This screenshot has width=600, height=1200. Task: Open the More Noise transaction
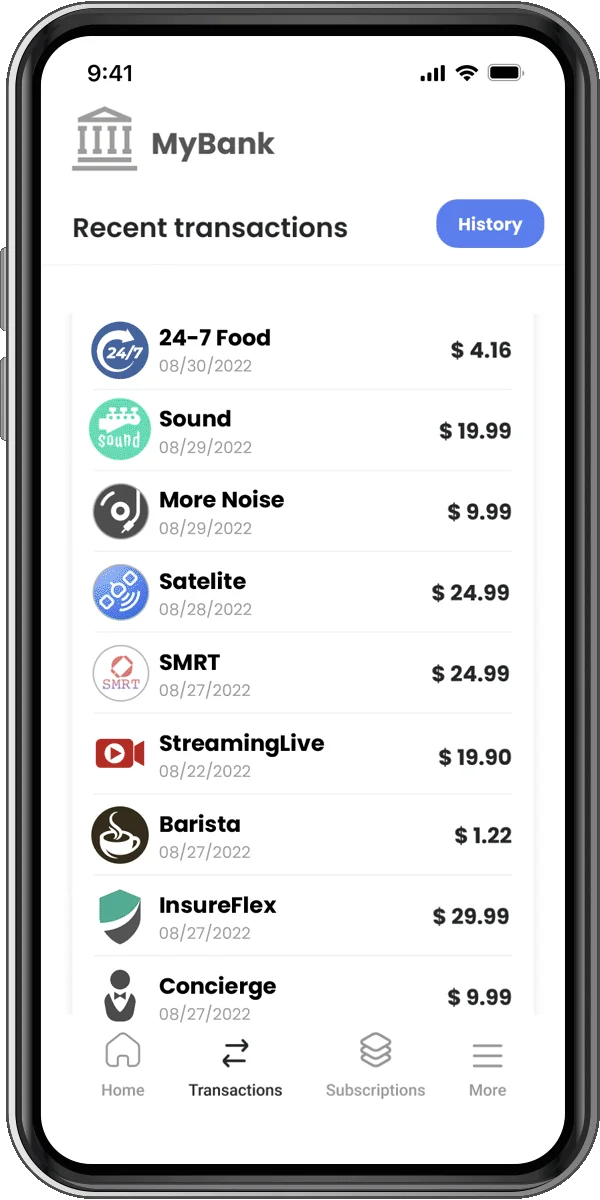(x=300, y=512)
